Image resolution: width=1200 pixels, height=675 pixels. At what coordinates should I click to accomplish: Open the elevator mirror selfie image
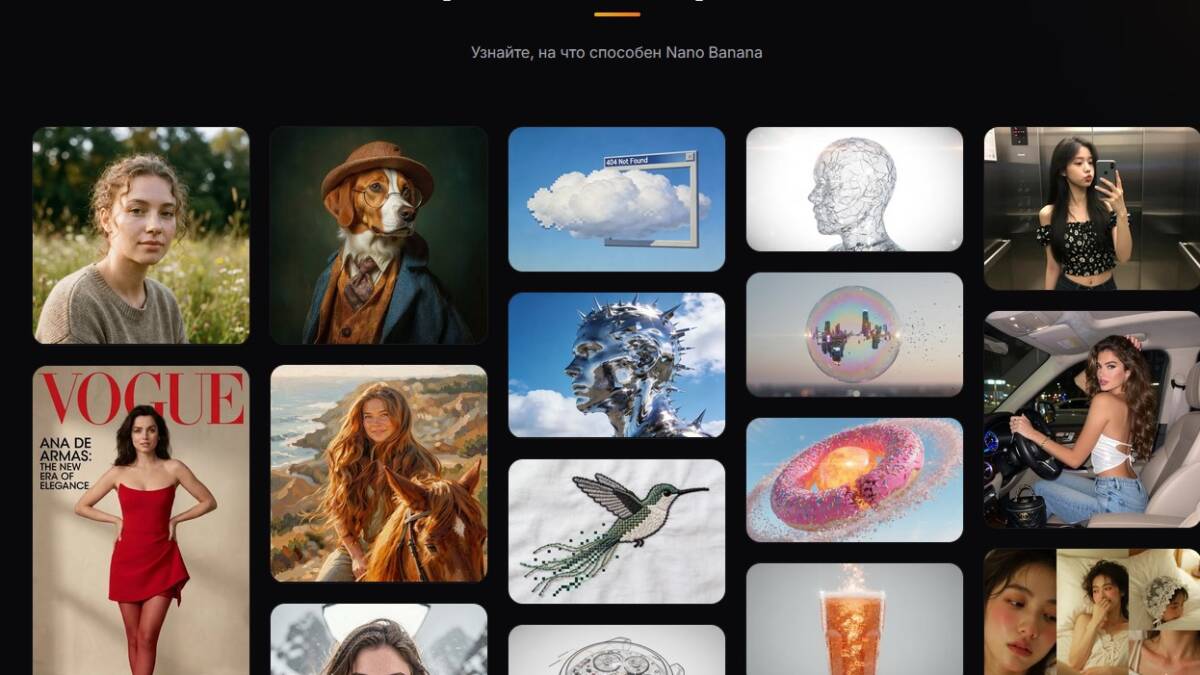coord(1091,208)
